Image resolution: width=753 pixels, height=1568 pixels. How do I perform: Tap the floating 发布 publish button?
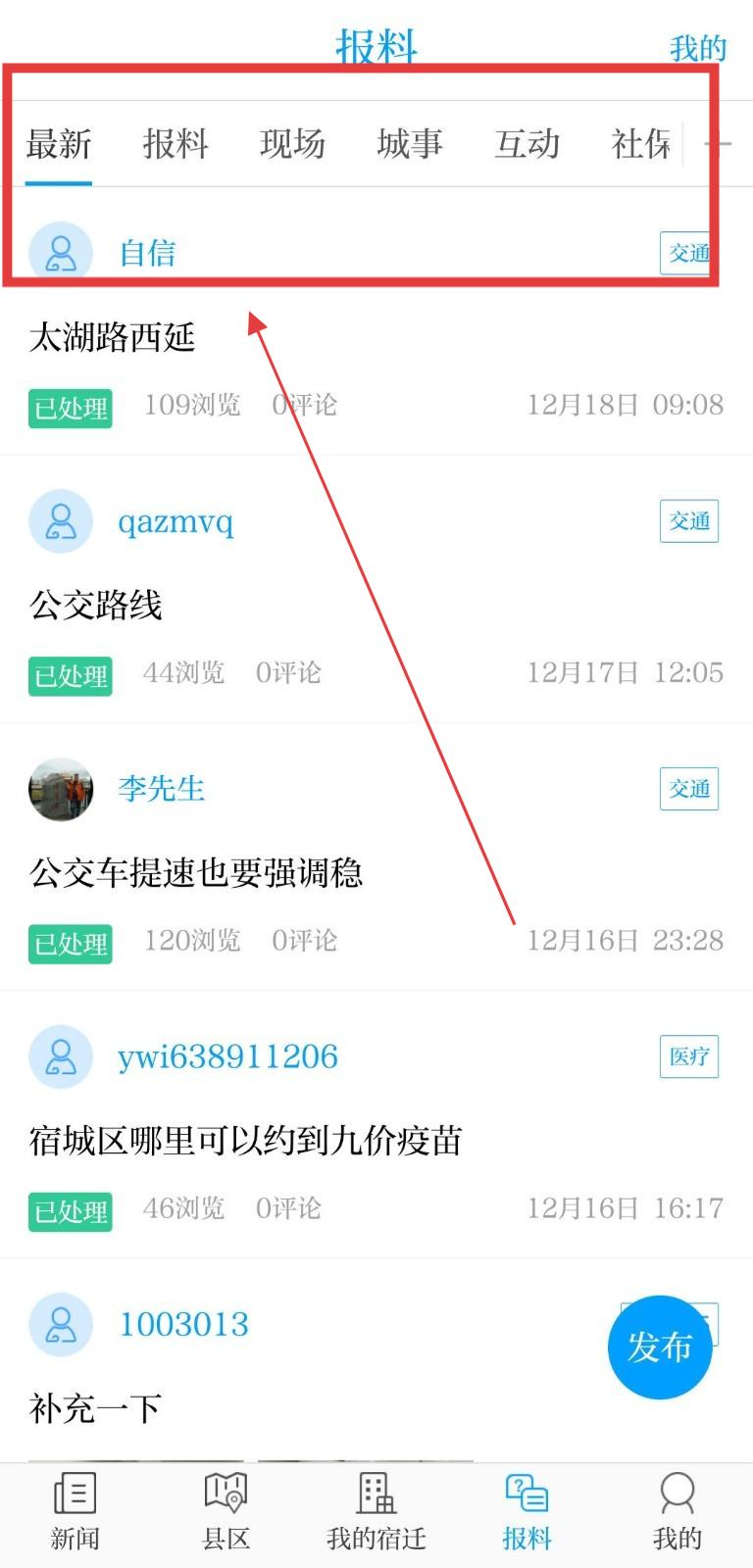(x=660, y=1347)
